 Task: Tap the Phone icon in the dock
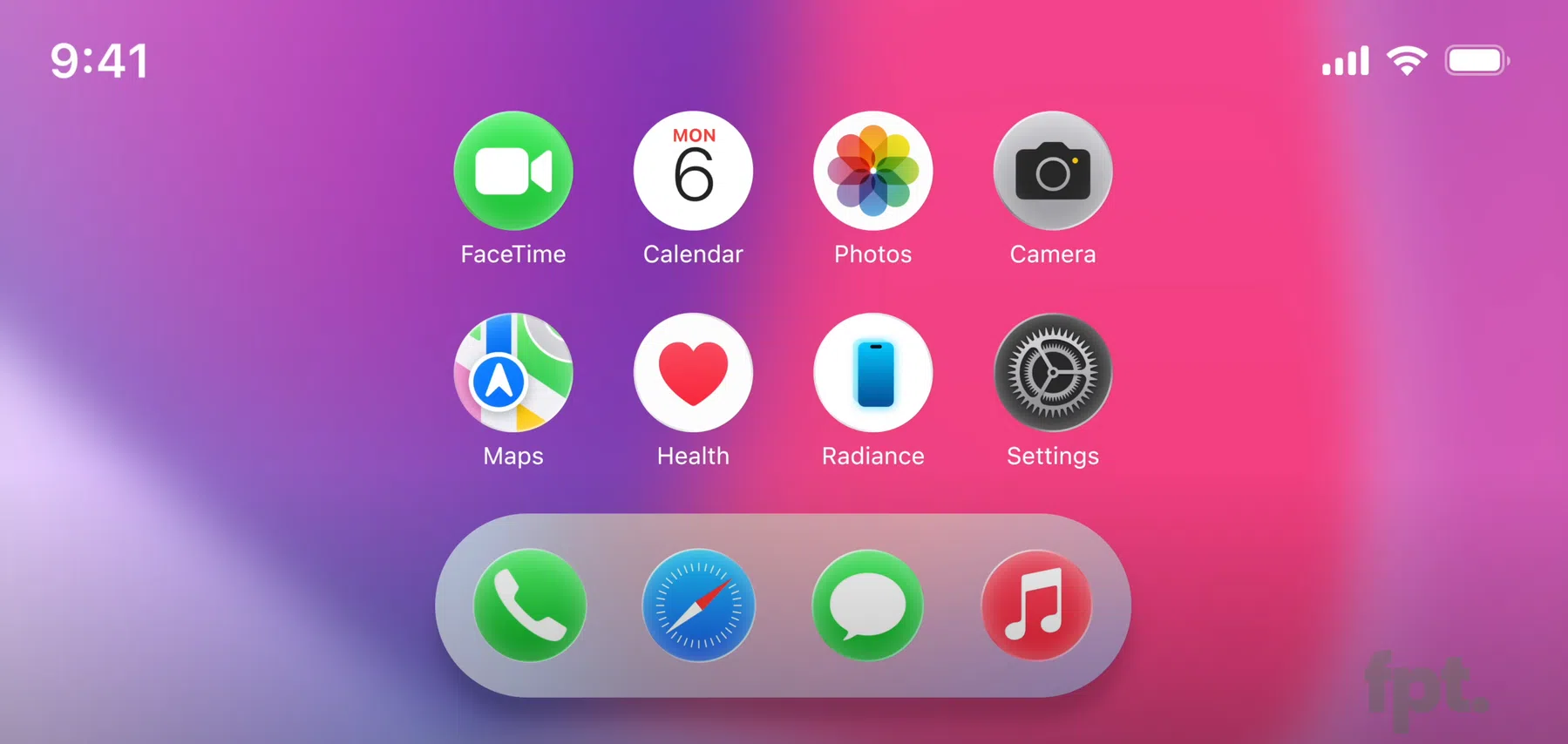530,605
